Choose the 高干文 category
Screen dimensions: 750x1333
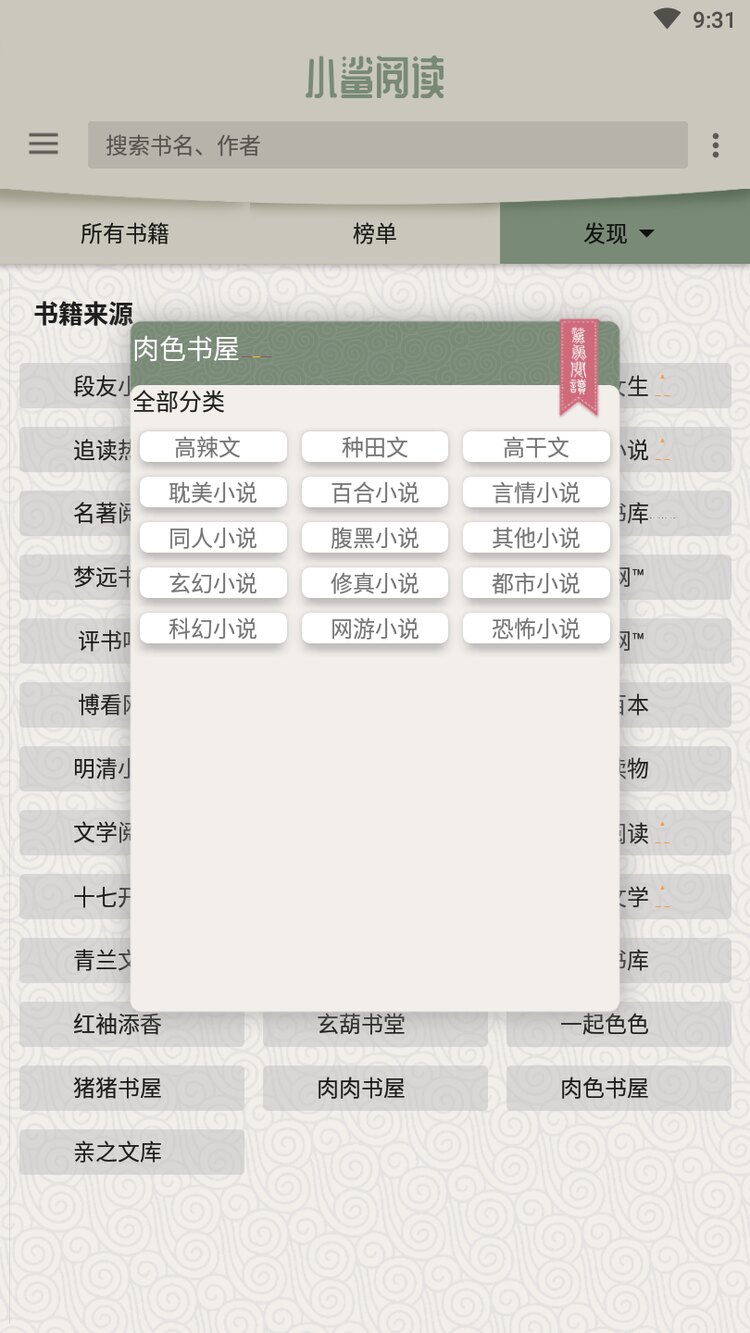(x=536, y=447)
